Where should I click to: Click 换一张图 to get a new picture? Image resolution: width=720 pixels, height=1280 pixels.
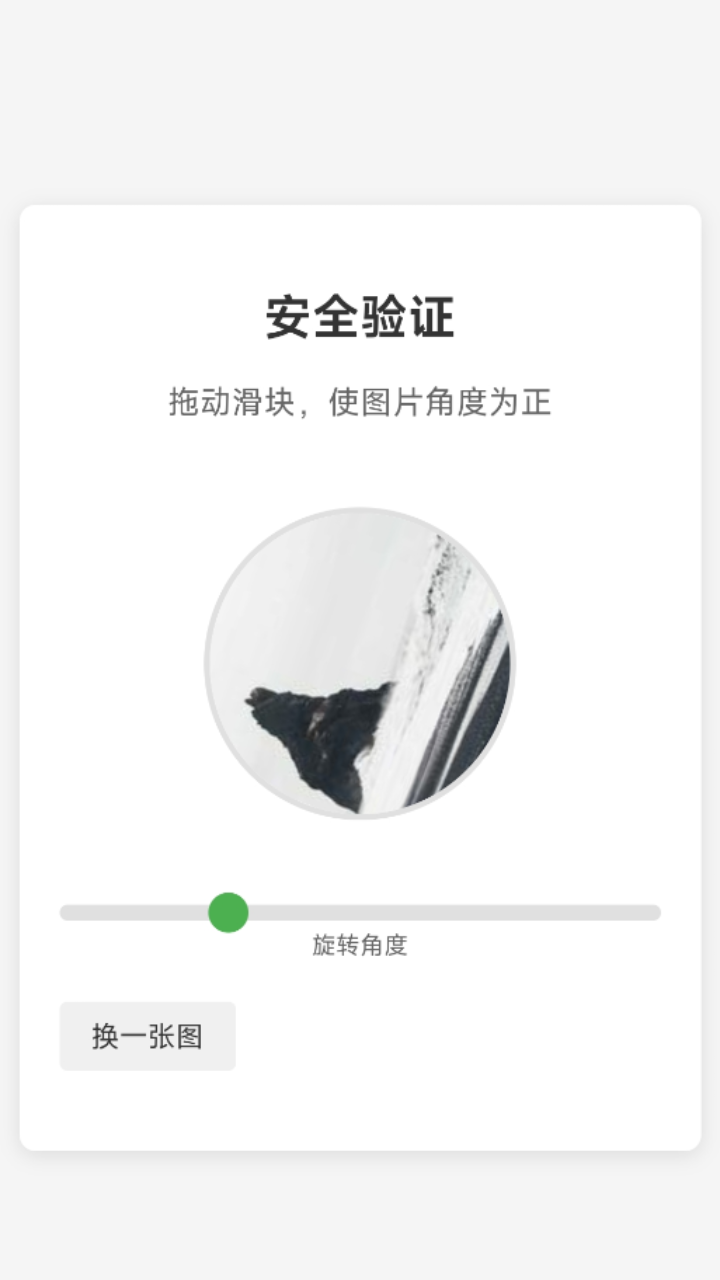coord(147,1036)
